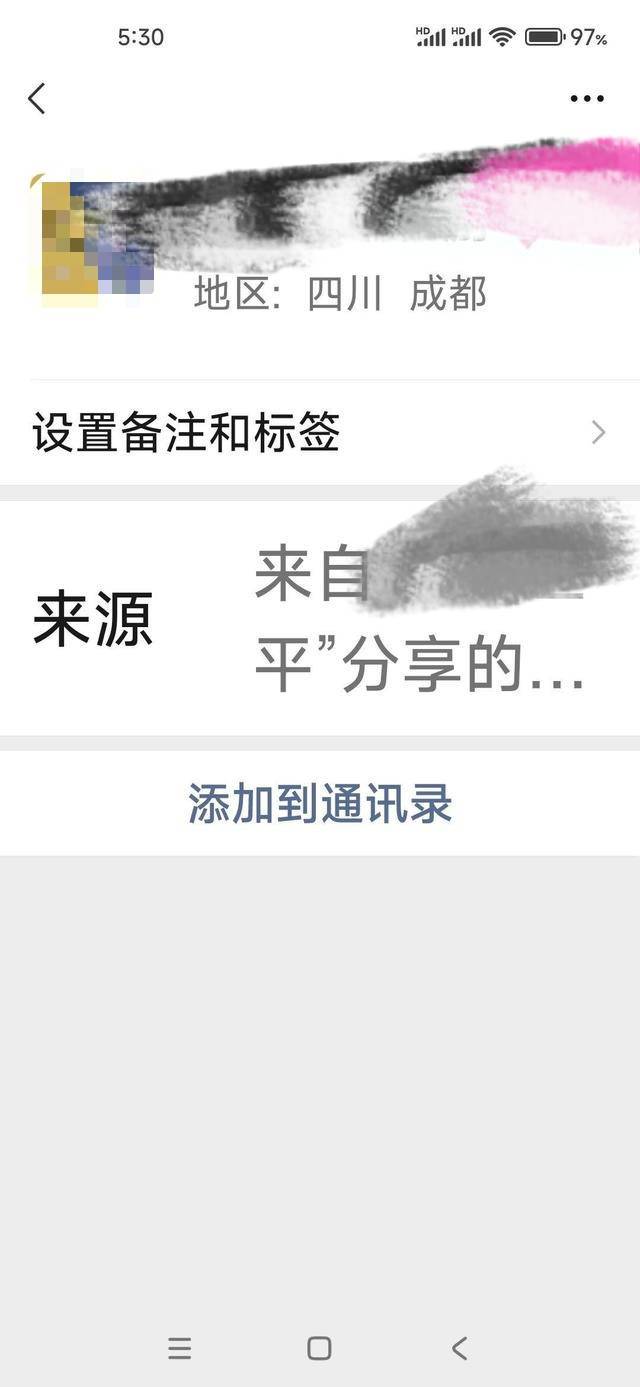The image size is (640, 1387).
Task: Tap 添加到通讯录 to add the contact
Action: click(x=320, y=804)
